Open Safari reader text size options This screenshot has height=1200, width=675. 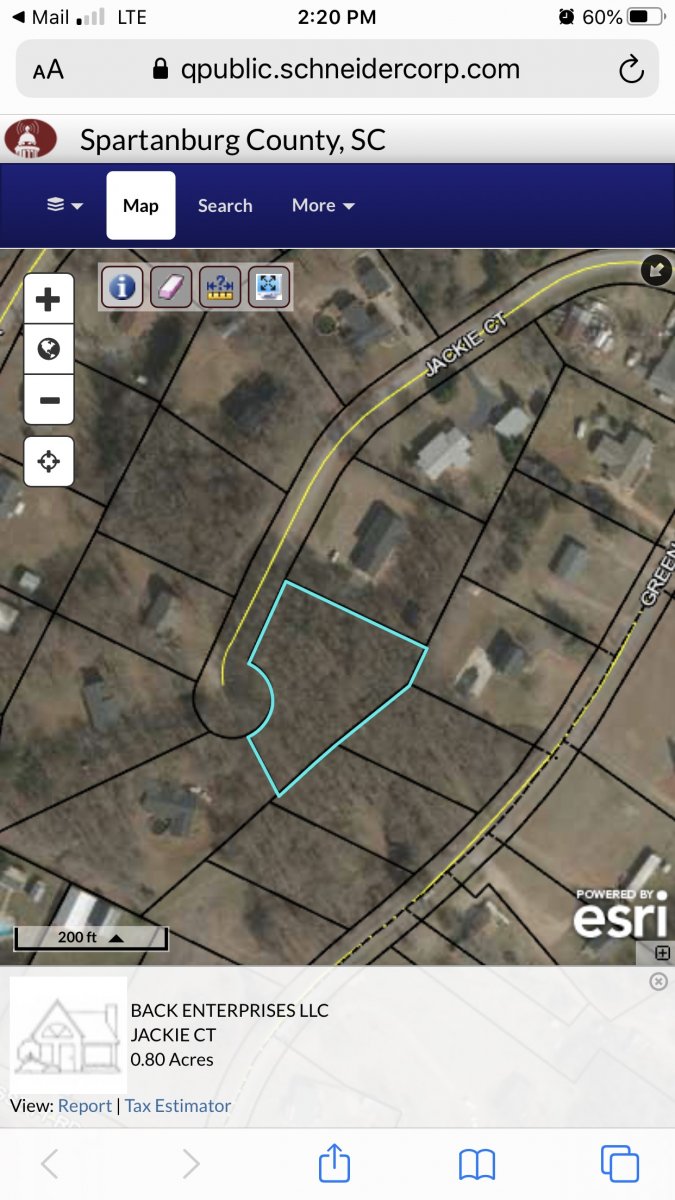tap(48, 69)
